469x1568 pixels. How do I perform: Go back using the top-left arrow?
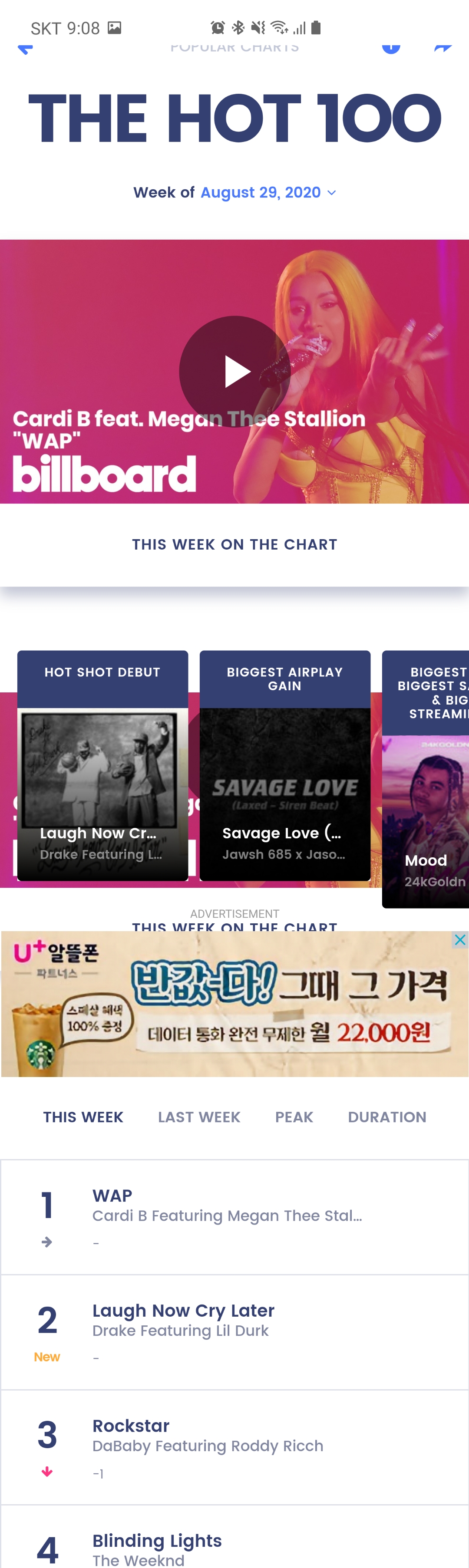[x=24, y=48]
